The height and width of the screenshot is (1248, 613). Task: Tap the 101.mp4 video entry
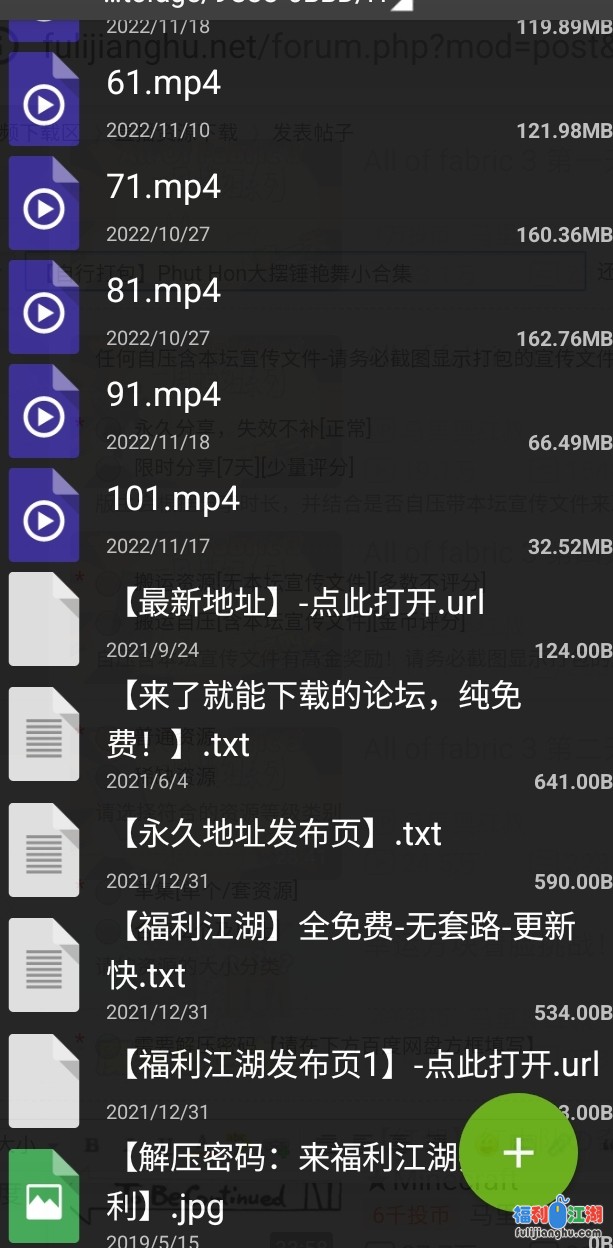(172, 500)
